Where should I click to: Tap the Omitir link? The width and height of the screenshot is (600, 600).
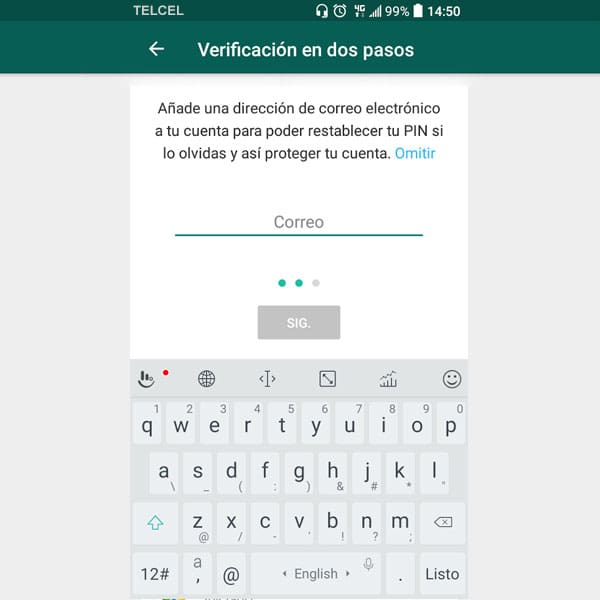pos(414,153)
